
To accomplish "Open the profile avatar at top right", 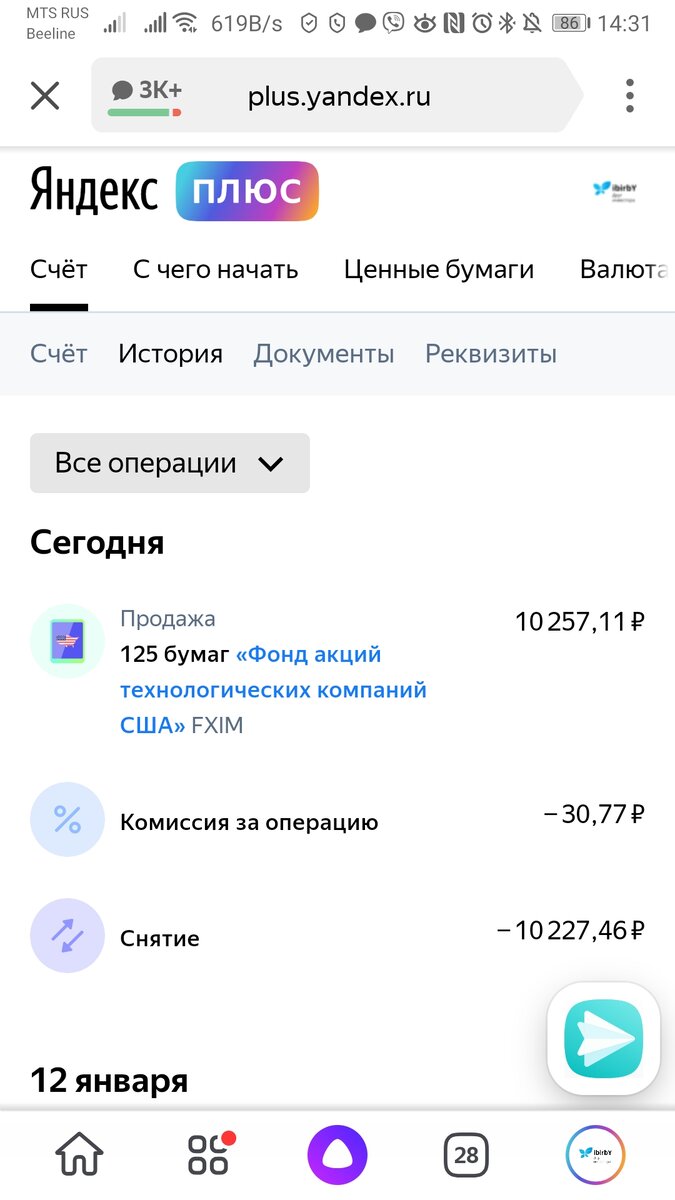I will pos(614,190).
